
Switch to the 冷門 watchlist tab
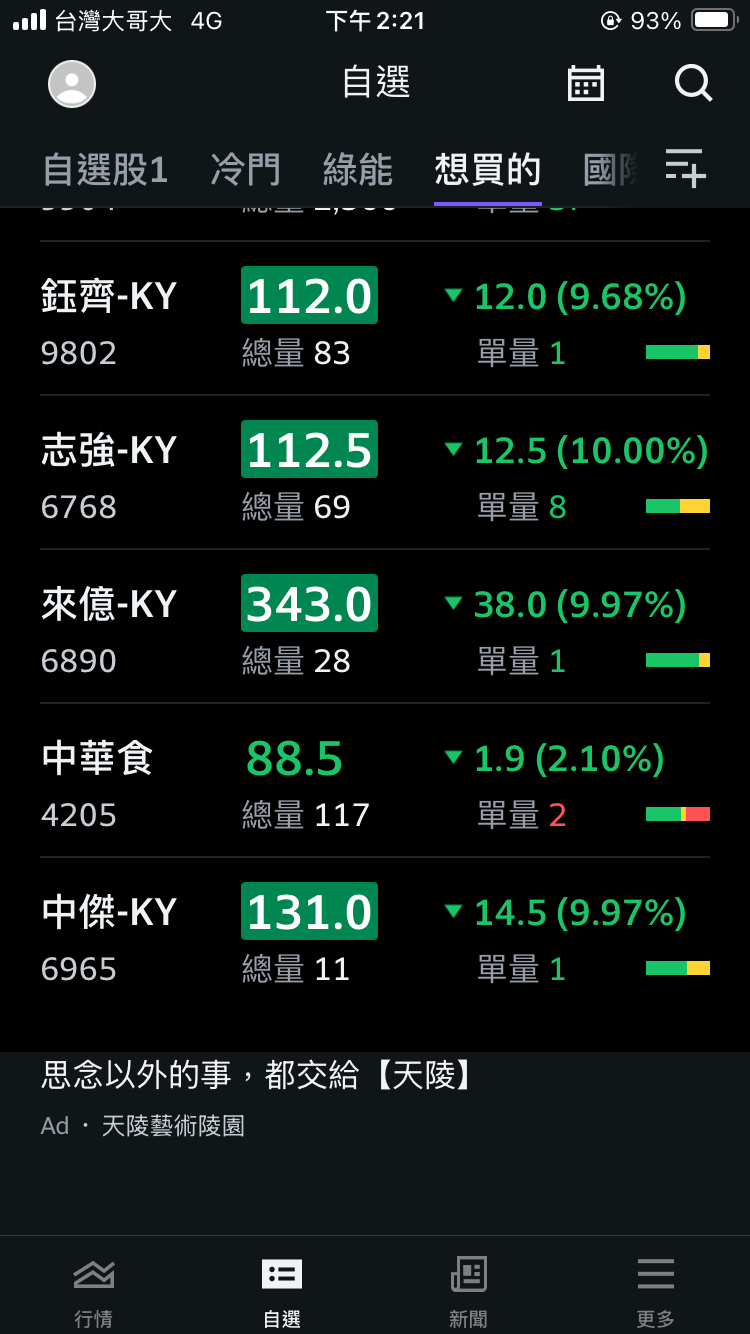point(245,170)
